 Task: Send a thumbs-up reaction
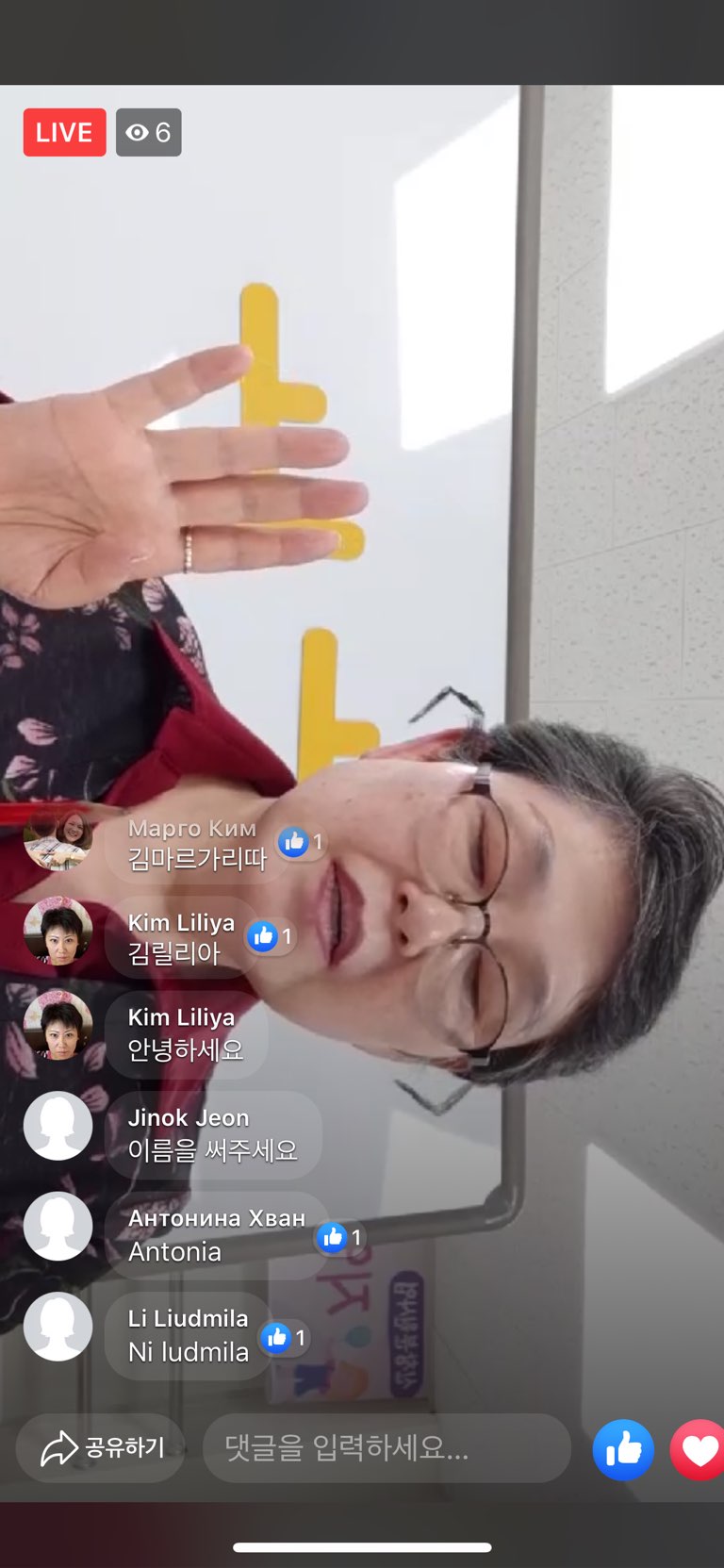click(x=623, y=1449)
